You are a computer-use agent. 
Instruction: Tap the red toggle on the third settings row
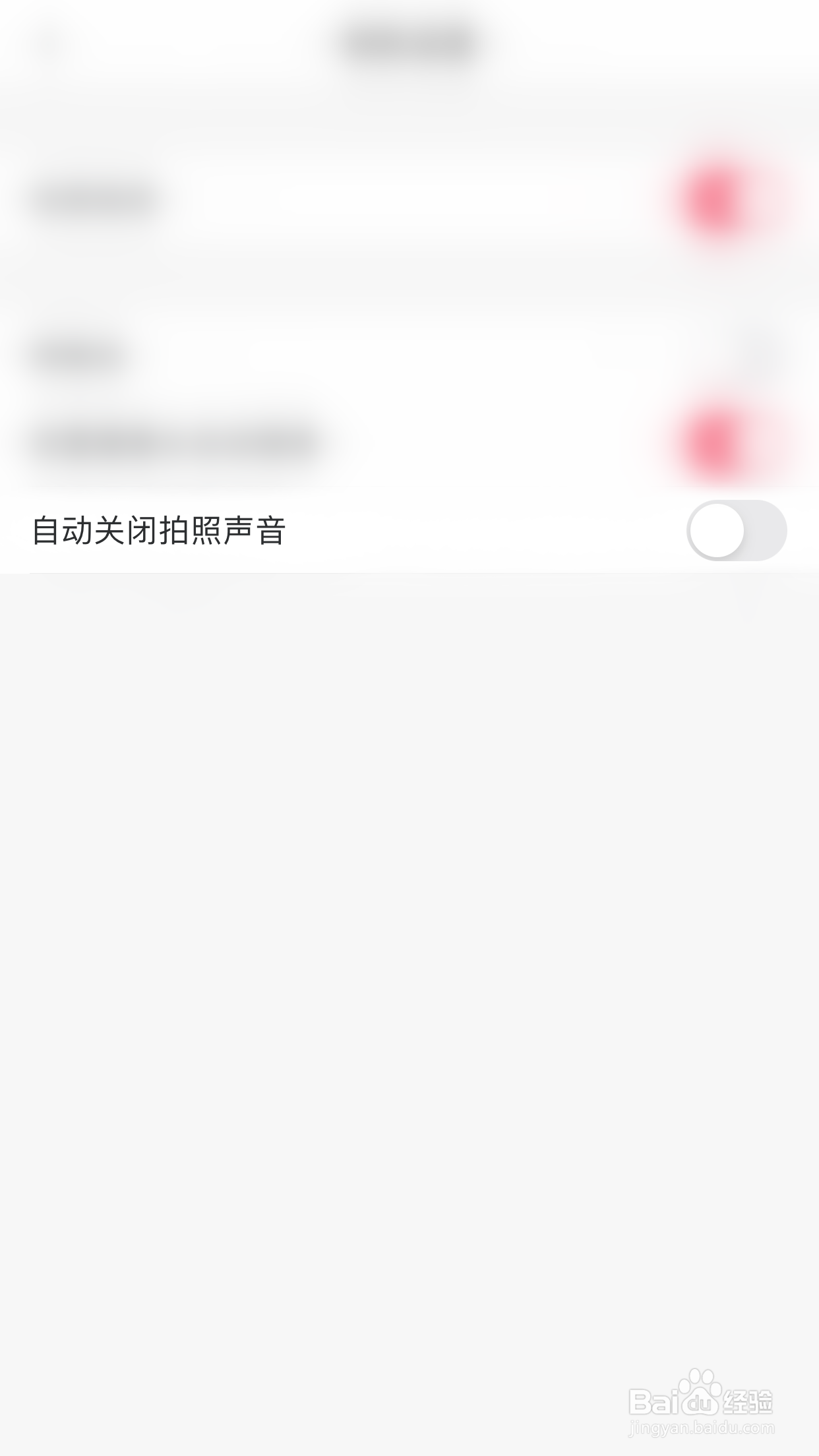click(715, 443)
